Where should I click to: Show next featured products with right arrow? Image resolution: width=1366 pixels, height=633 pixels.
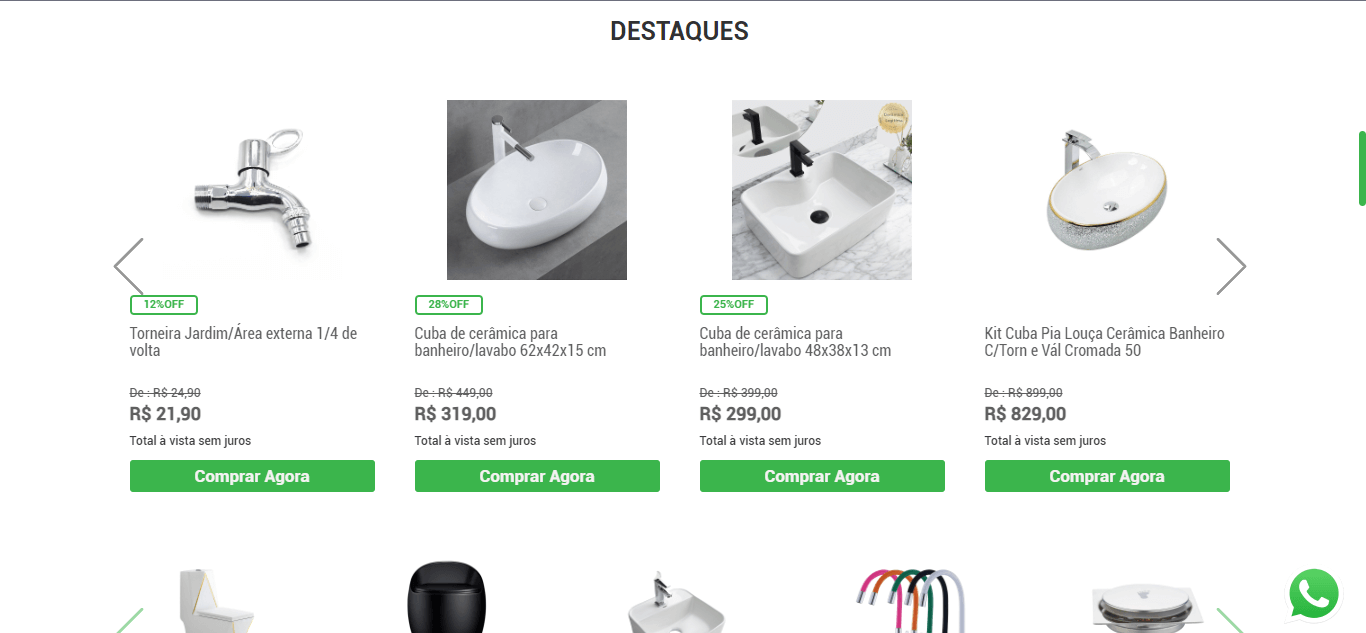(x=1230, y=266)
